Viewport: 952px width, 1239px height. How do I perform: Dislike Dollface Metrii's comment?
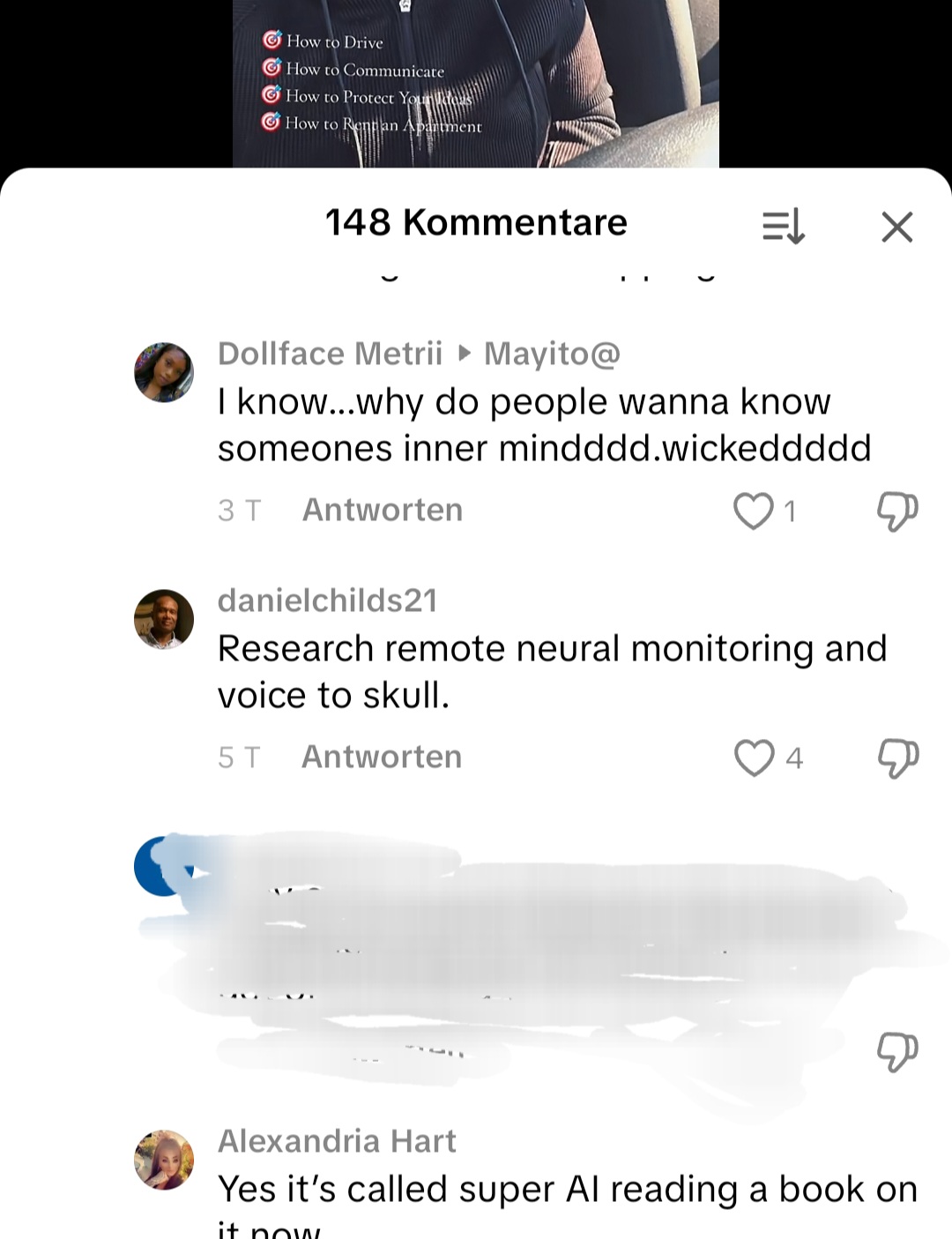click(897, 511)
